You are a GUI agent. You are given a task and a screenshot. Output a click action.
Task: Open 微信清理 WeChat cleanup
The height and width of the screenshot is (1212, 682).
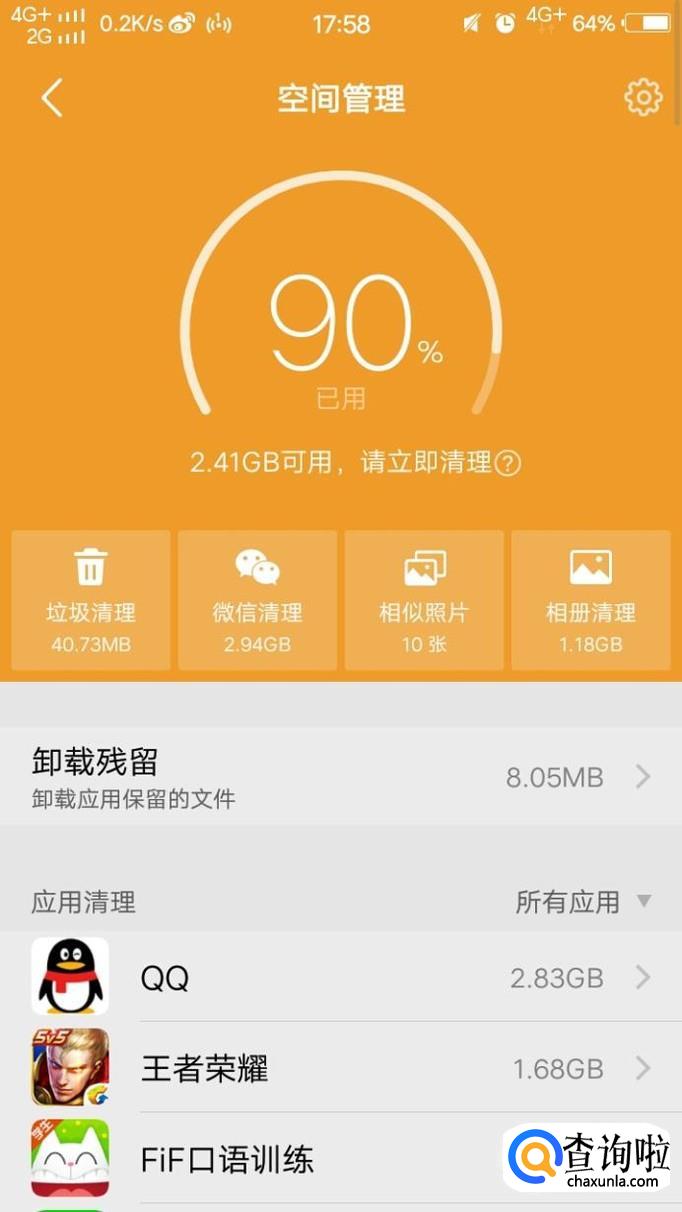tap(257, 600)
